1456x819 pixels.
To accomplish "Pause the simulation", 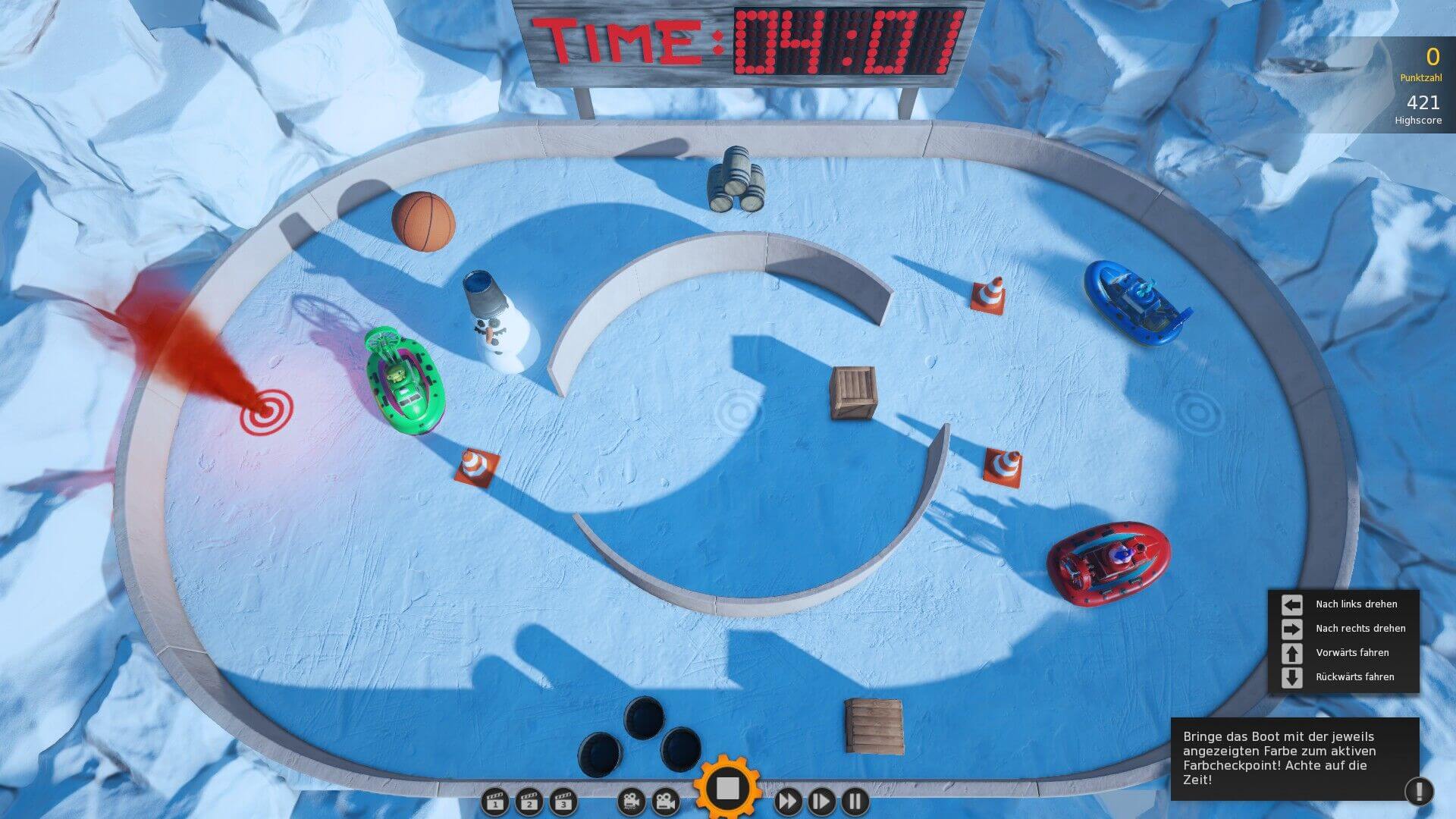I will point(855,801).
